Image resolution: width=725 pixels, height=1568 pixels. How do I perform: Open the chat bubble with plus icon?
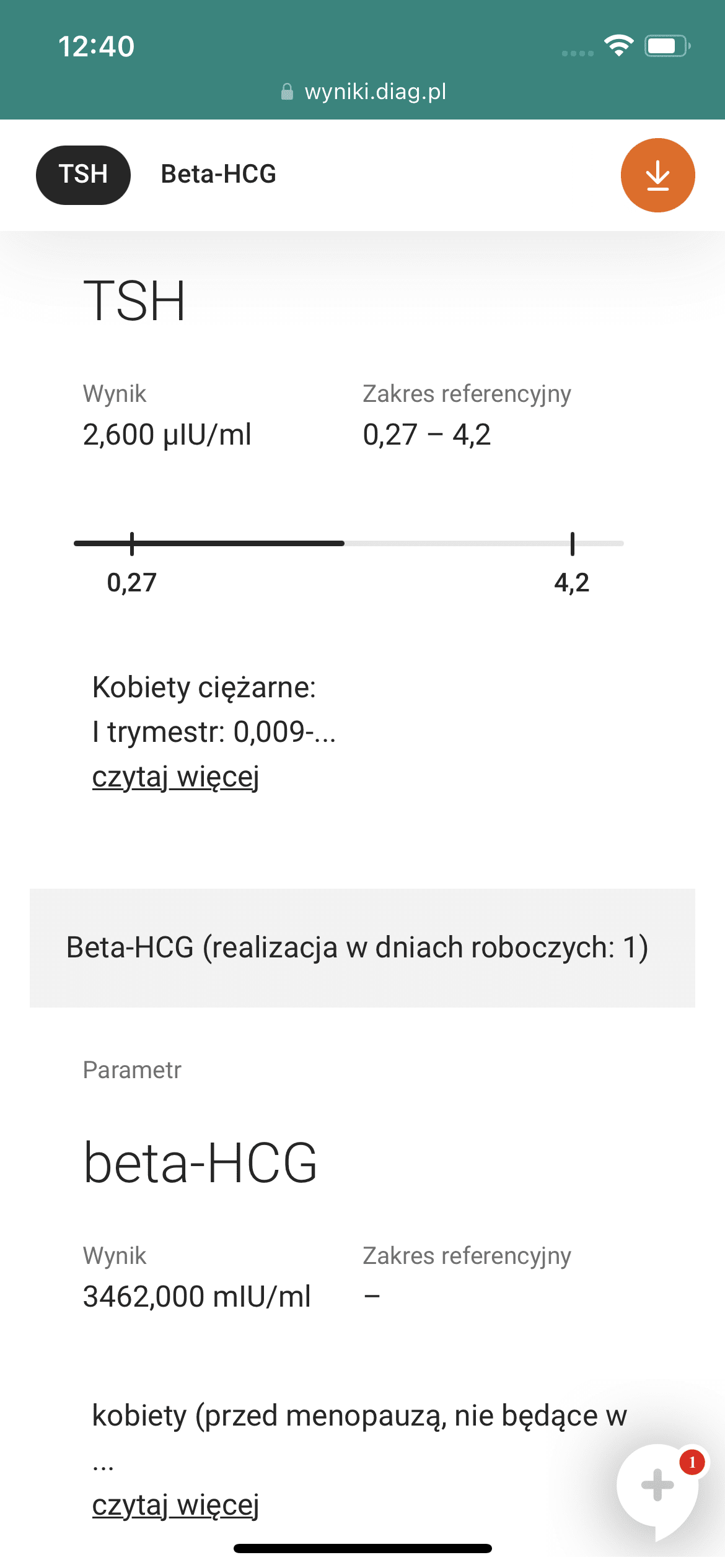[657, 1486]
